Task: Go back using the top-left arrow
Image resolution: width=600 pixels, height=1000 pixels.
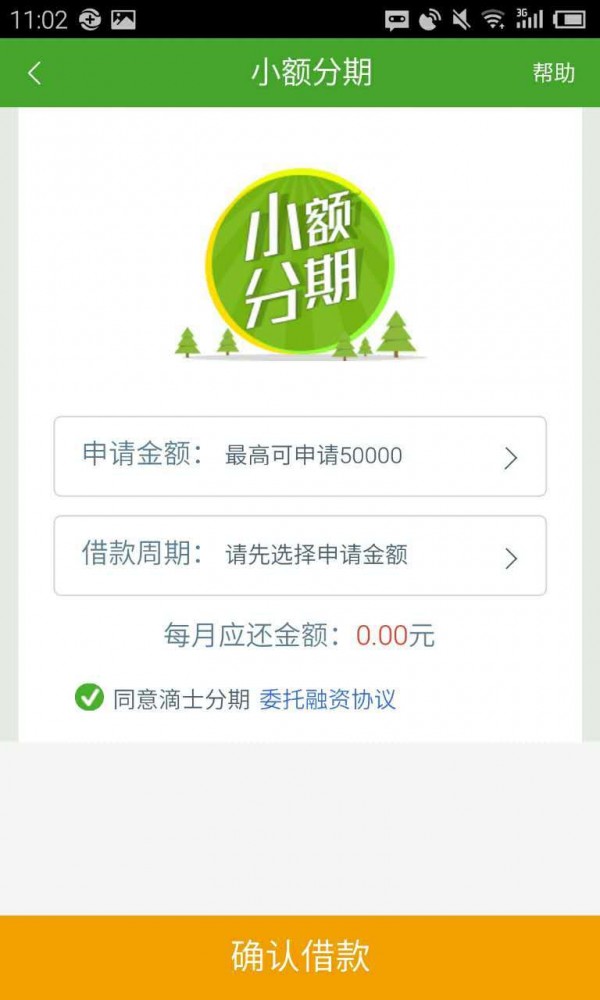Action: (x=35, y=73)
